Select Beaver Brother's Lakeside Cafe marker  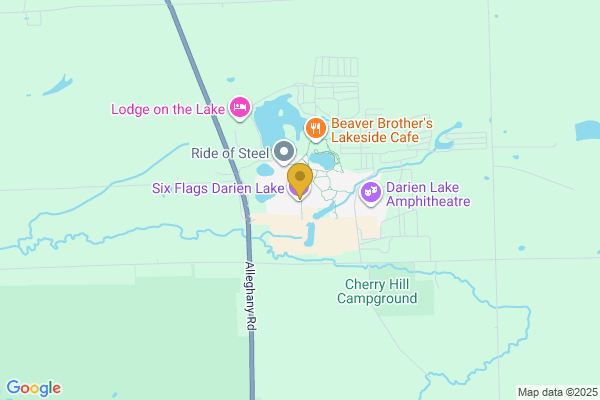click(315, 127)
